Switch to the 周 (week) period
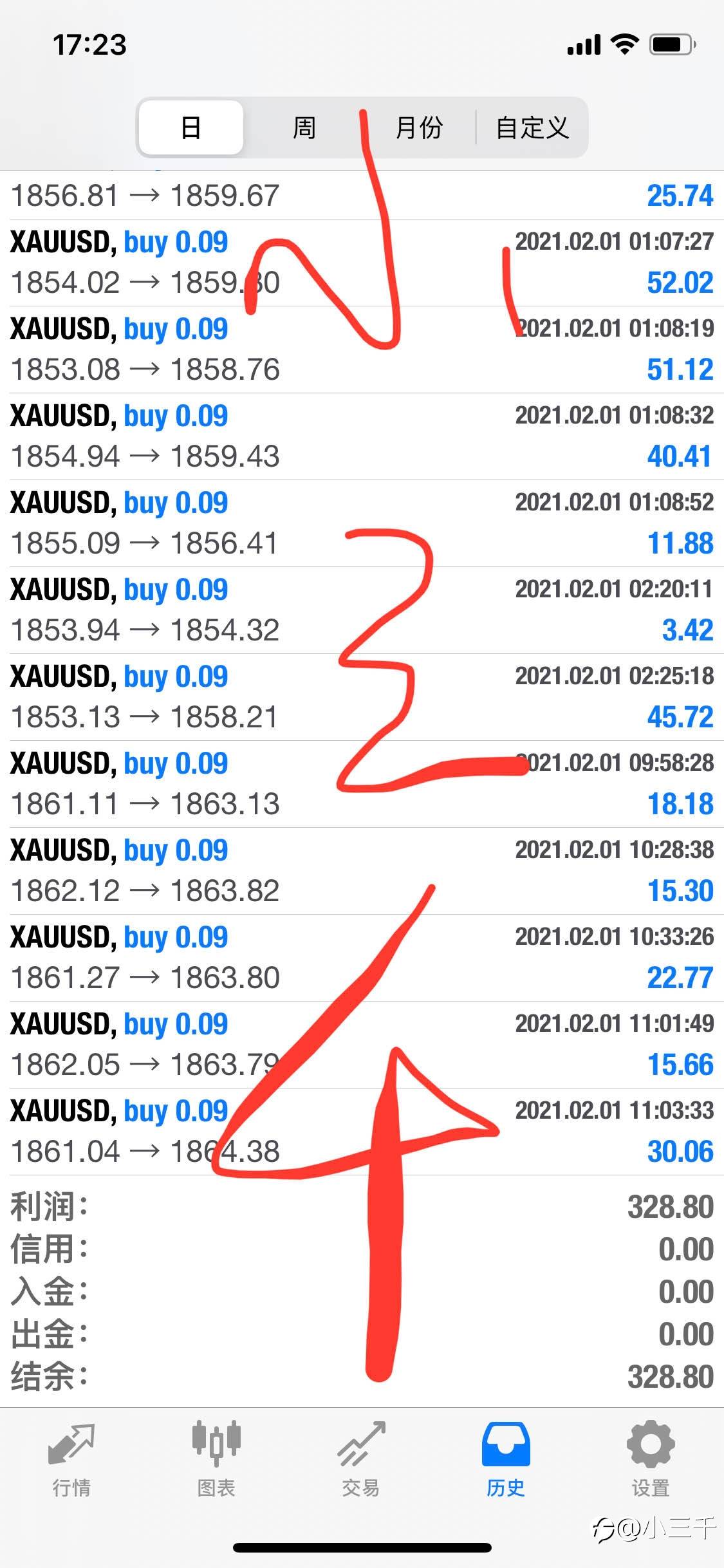Image resolution: width=724 pixels, height=1568 pixels. pyautogui.click(x=304, y=127)
